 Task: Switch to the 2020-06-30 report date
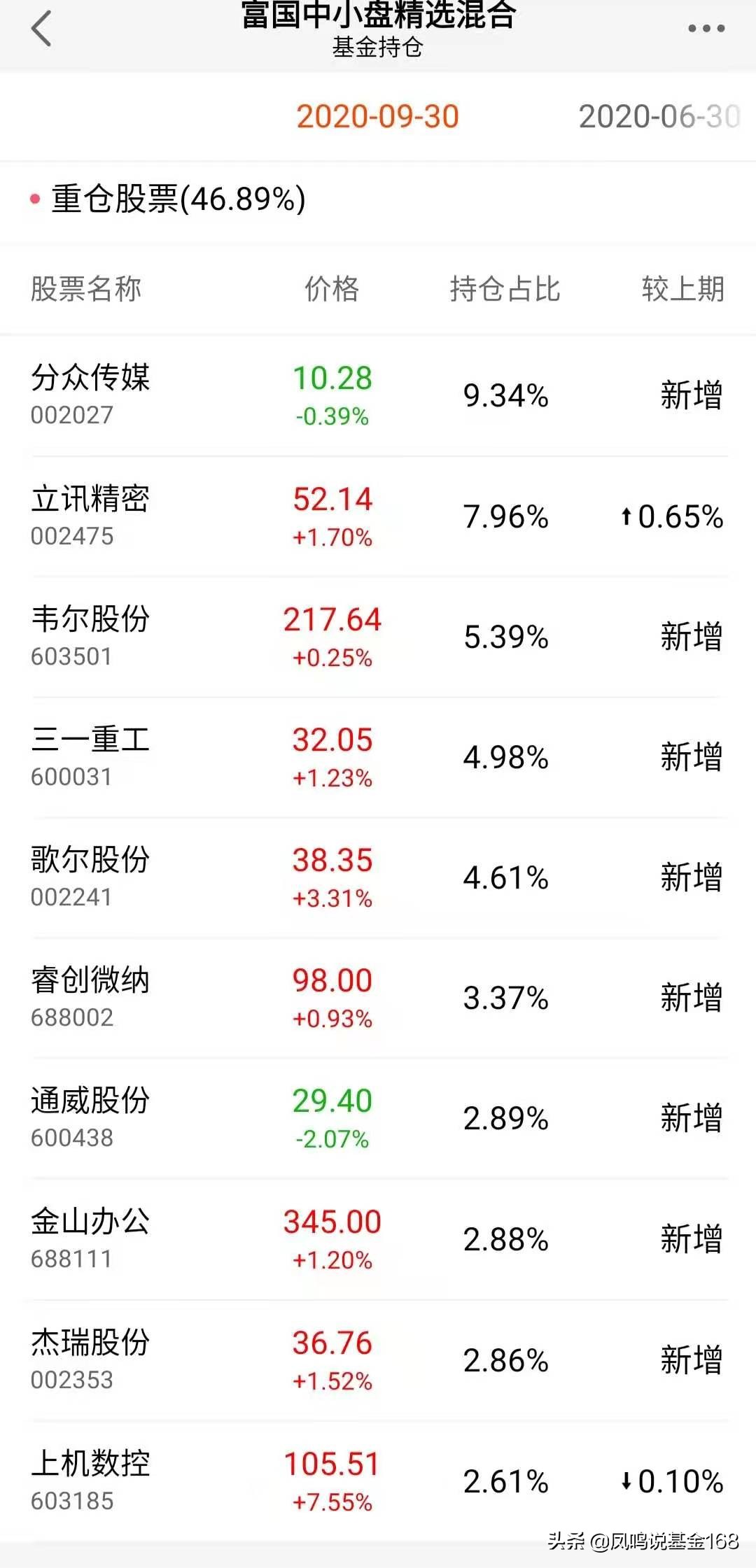(x=658, y=115)
